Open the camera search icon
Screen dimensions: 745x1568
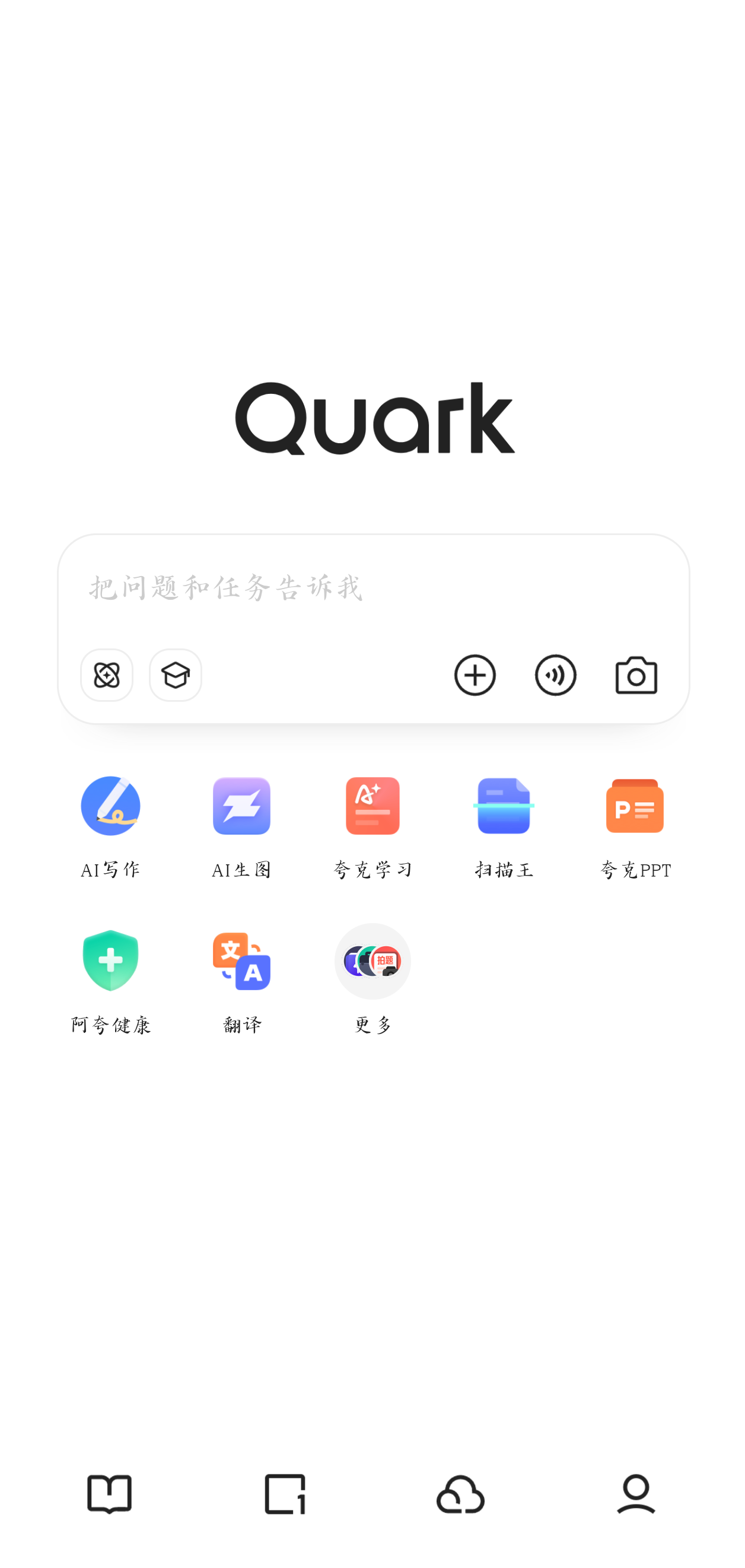coord(636,675)
